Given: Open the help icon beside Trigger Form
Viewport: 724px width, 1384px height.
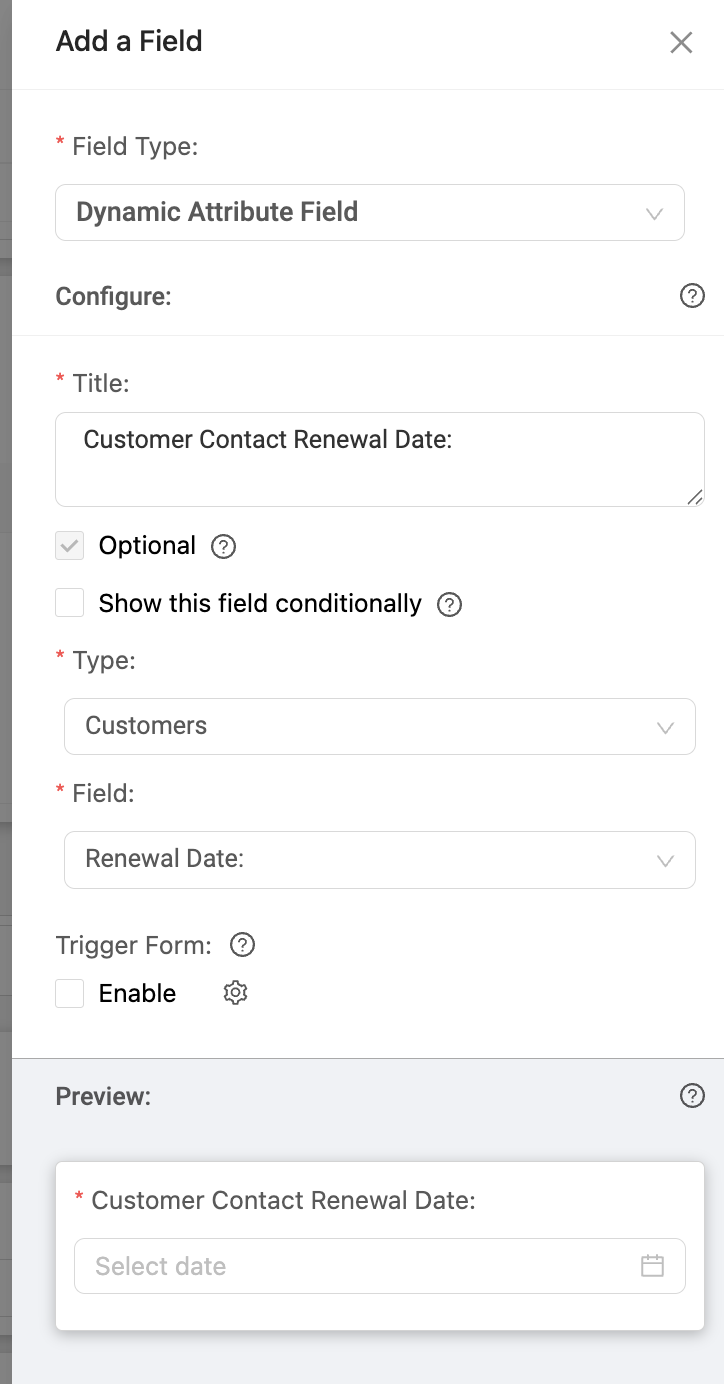Looking at the screenshot, I should tap(243, 945).
